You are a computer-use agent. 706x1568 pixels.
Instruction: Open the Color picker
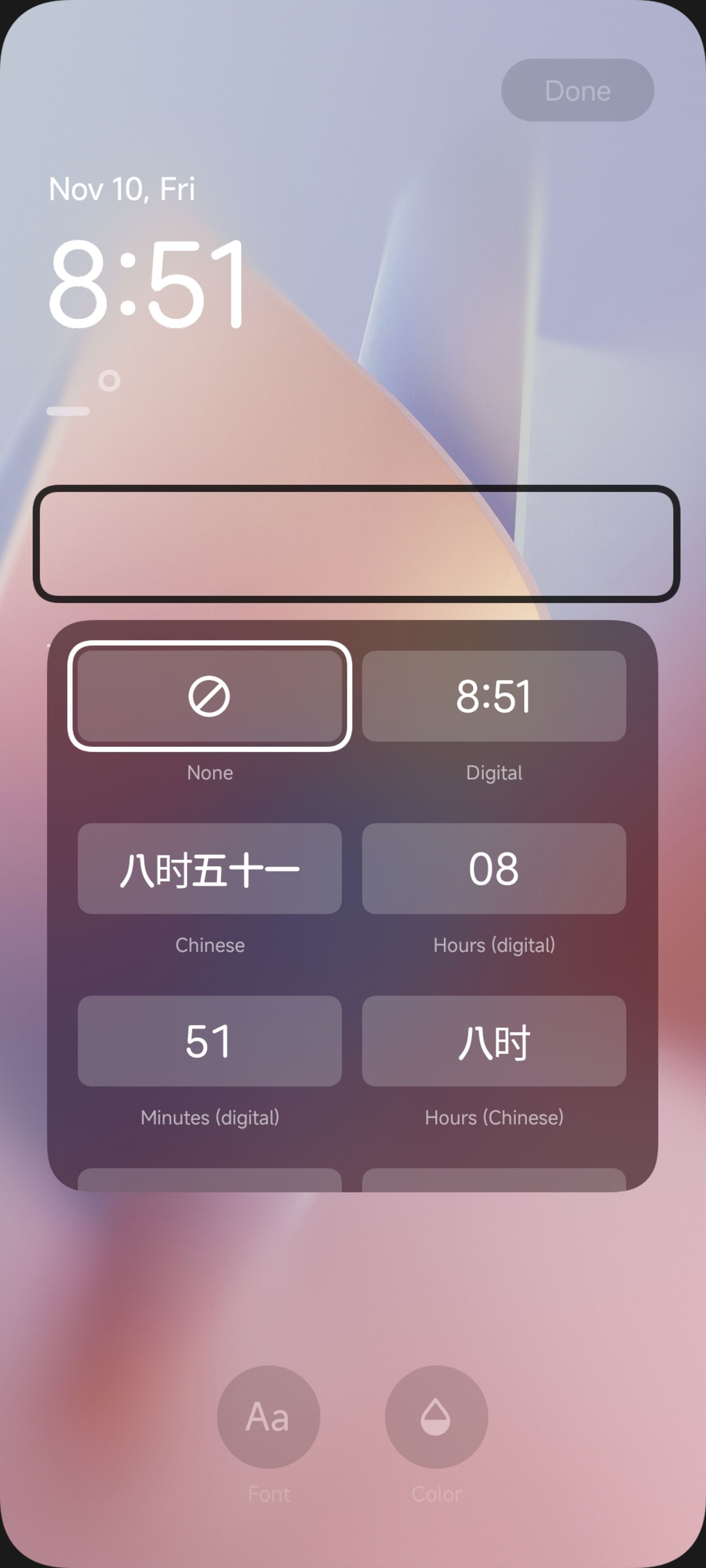pos(436,1417)
